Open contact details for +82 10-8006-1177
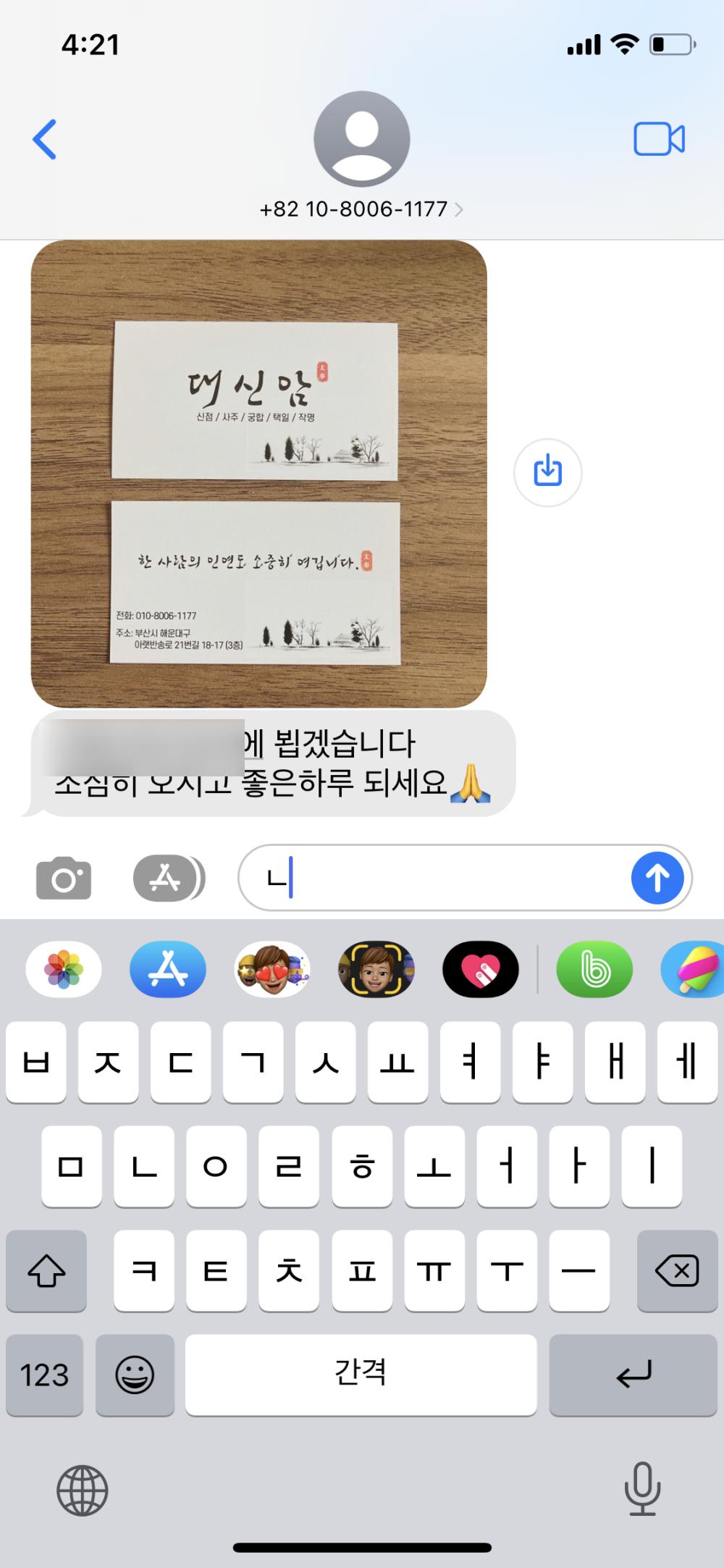Screen dimensions: 724x1568 (361, 209)
